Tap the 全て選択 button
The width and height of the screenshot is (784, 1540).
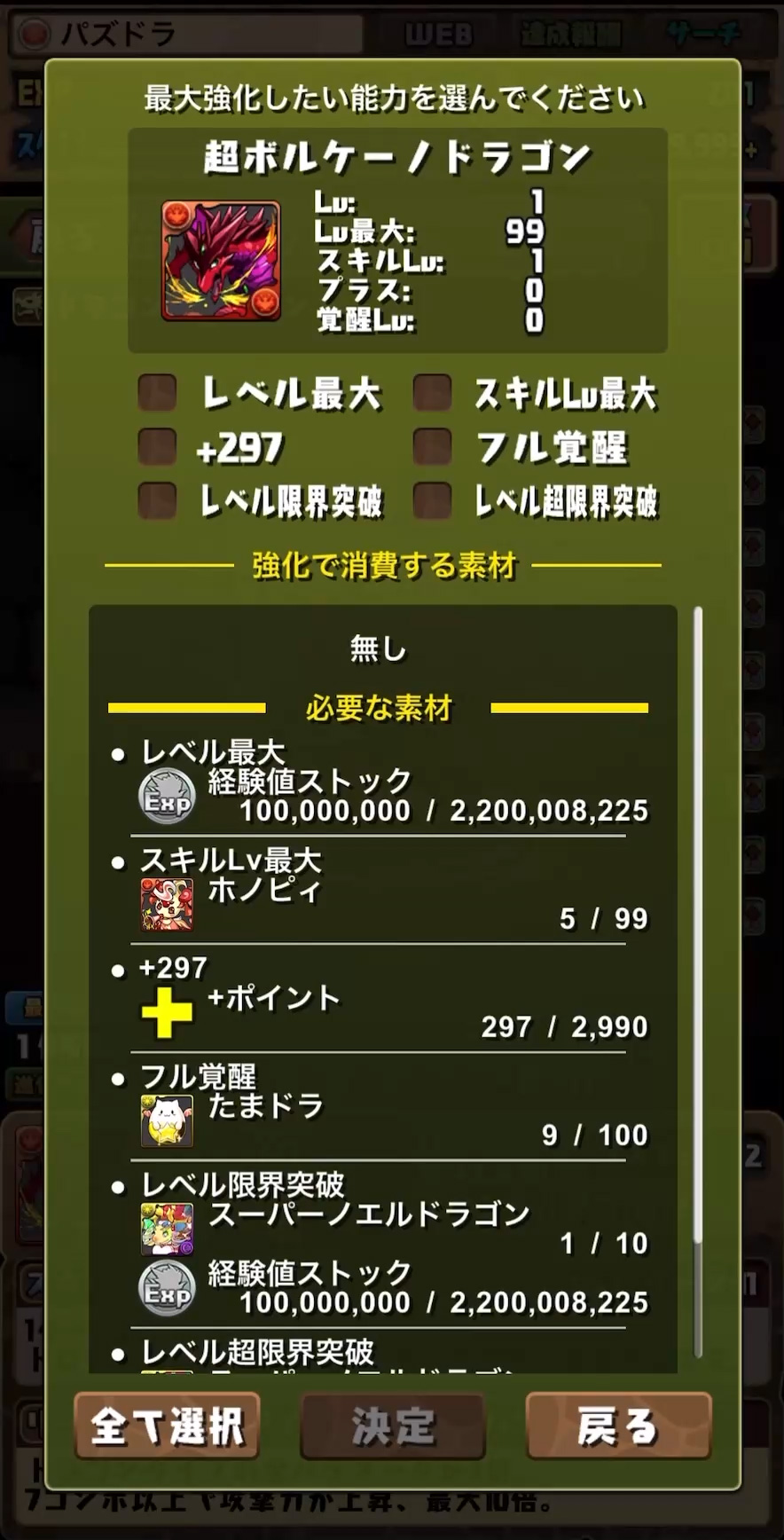pyautogui.click(x=167, y=1426)
